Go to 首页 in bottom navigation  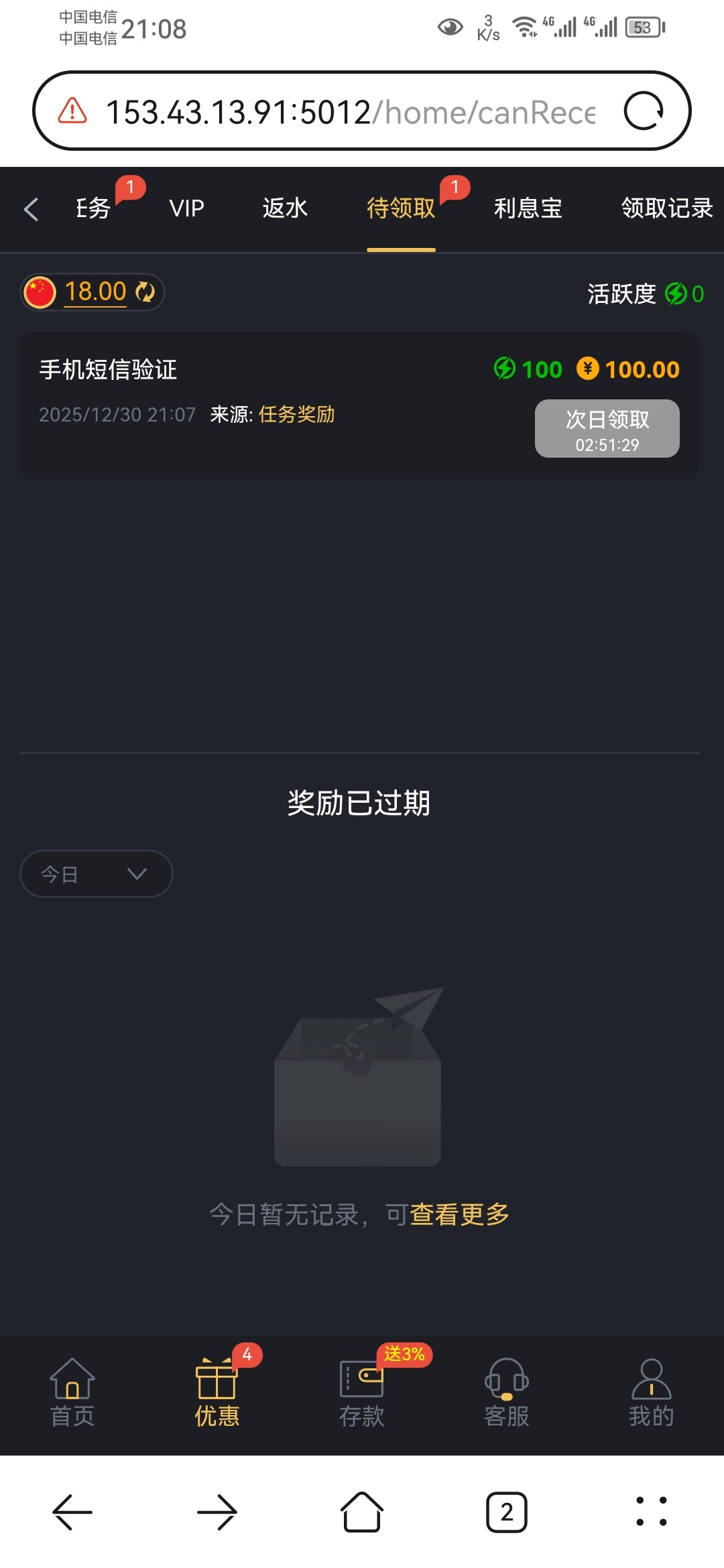click(72, 1392)
